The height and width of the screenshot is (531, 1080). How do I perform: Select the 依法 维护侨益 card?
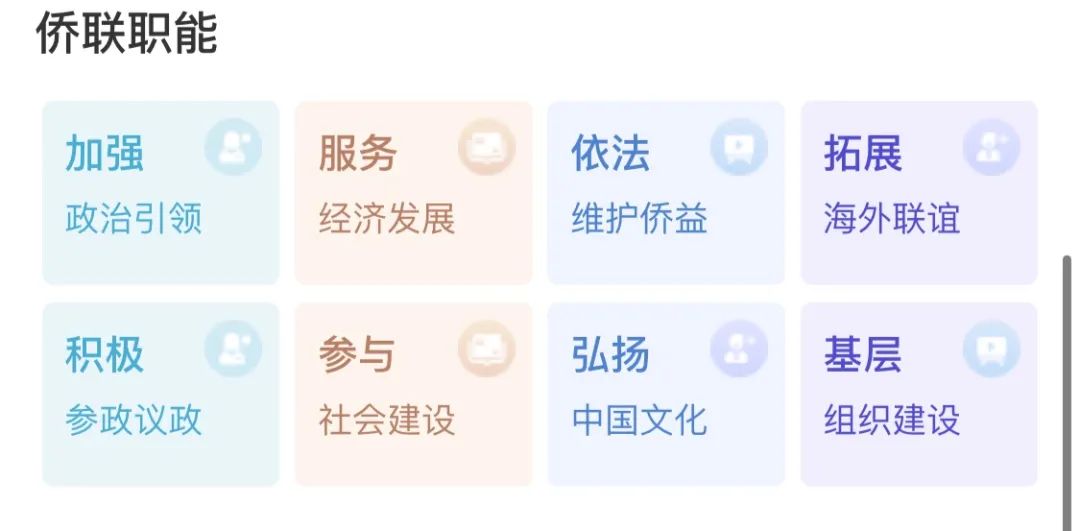click(666, 193)
